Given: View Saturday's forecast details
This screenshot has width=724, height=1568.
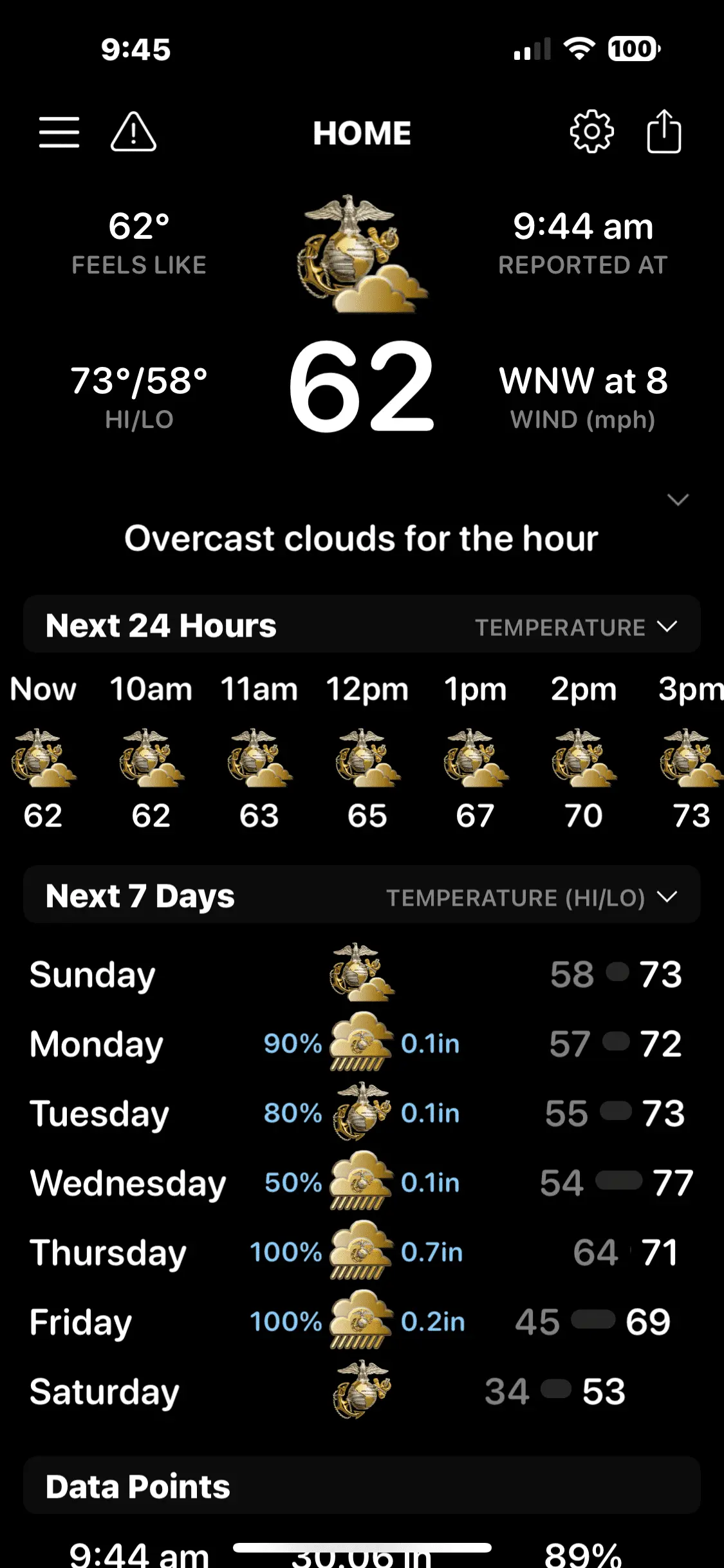Looking at the screenshot, I should (x=362, y=1392).
